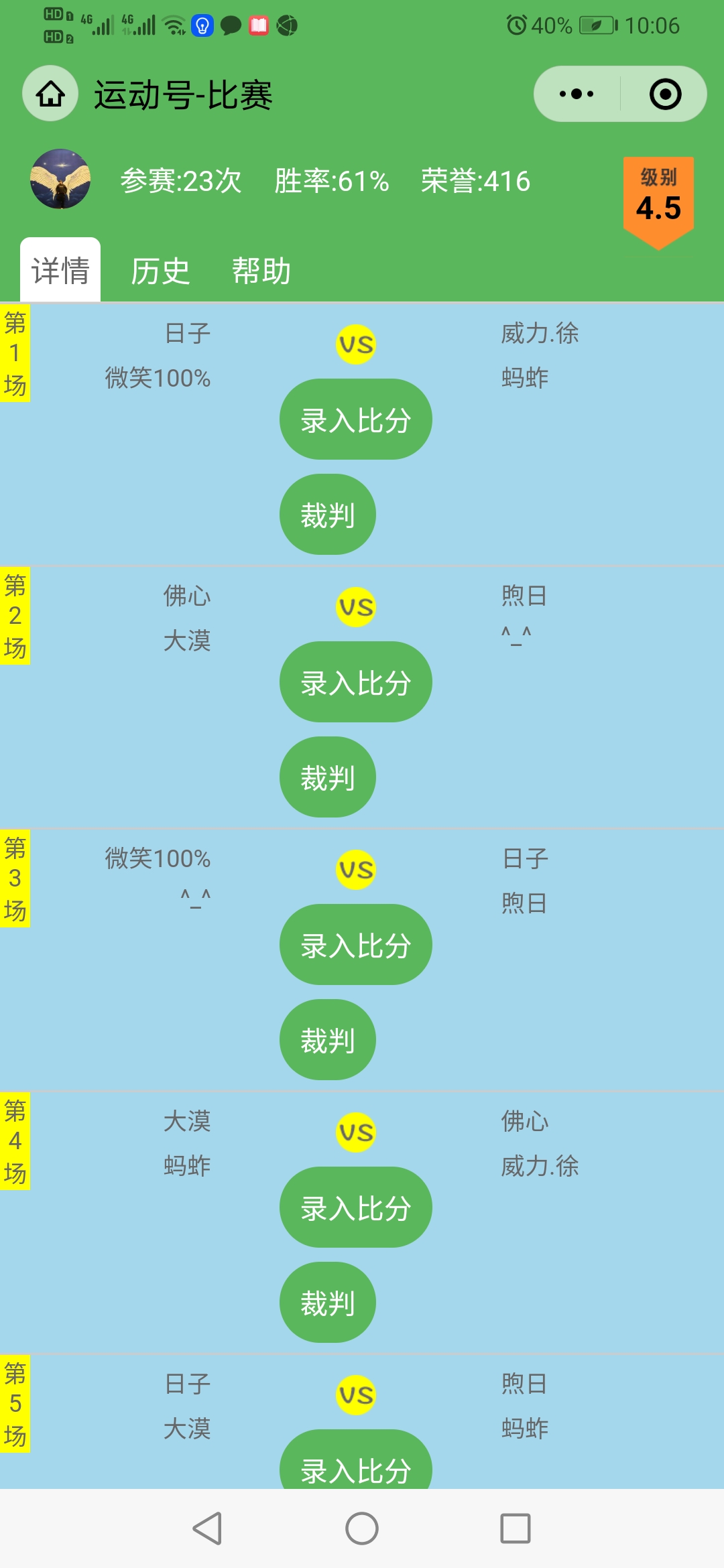The width and height of the screenshot is (724, 1568).
Task: Tap the 裁判 button for 第4场
Action: tap(327, 1303)
